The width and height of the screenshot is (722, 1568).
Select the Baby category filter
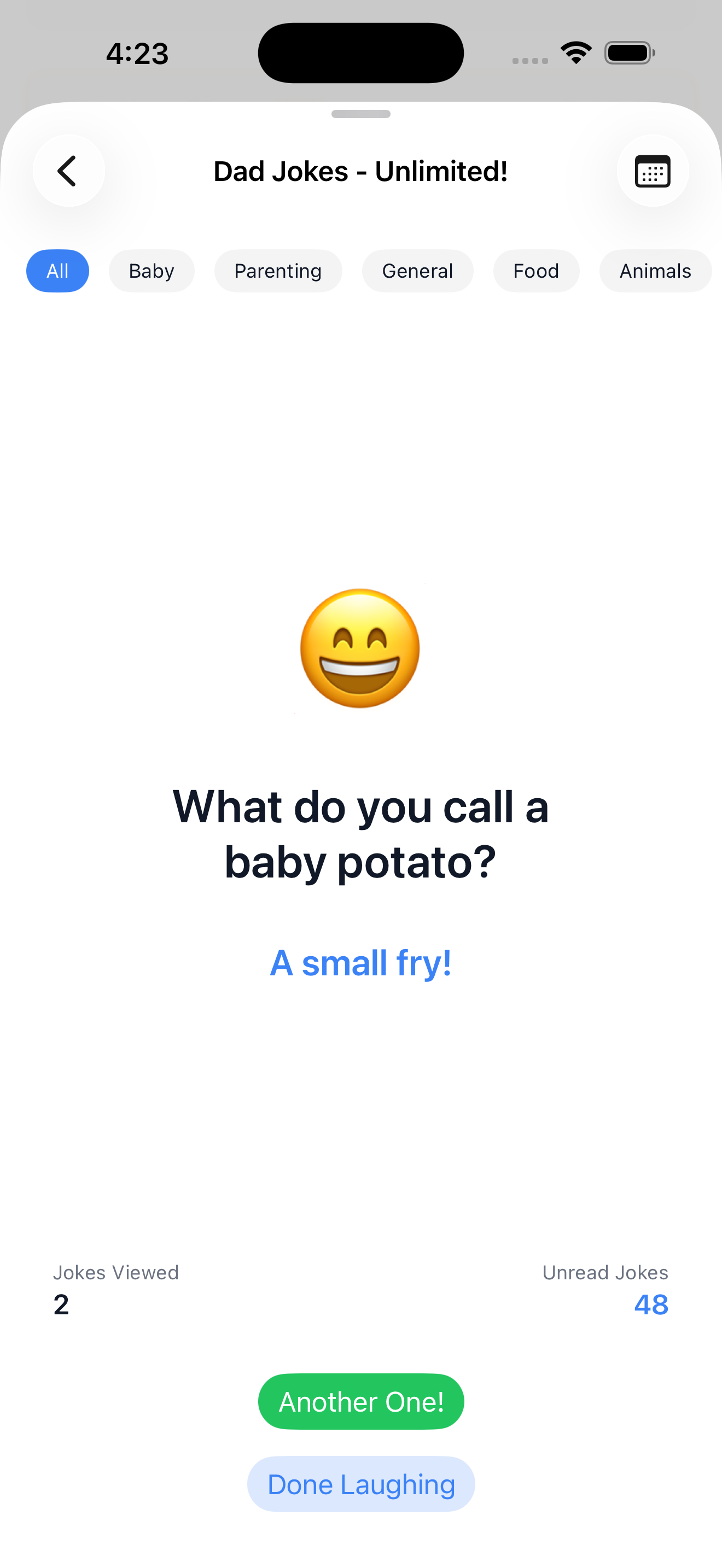click(x=151, y=271)
